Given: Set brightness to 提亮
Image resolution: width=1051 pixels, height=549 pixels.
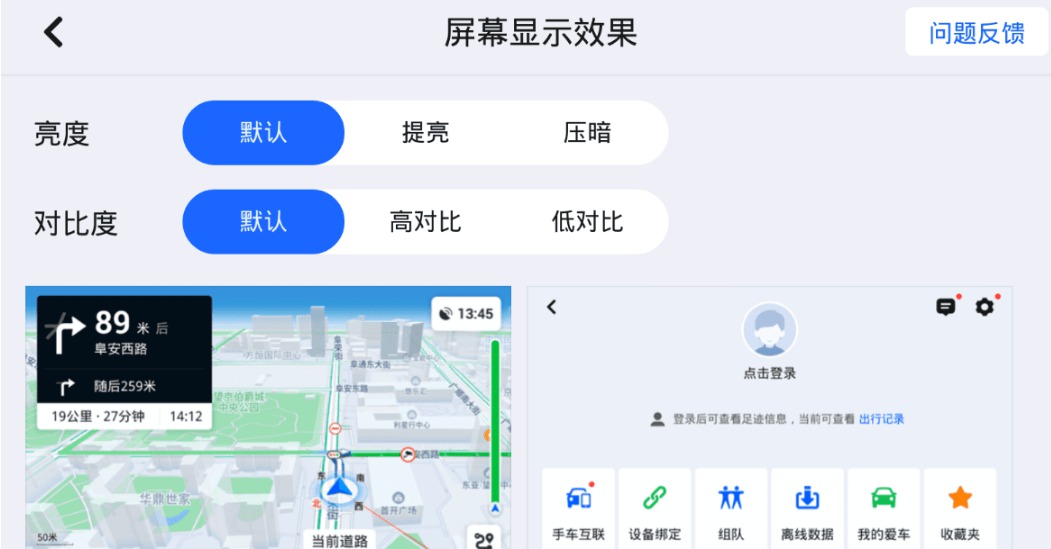Looking at the screenshot, I should [x=425, y=132].
